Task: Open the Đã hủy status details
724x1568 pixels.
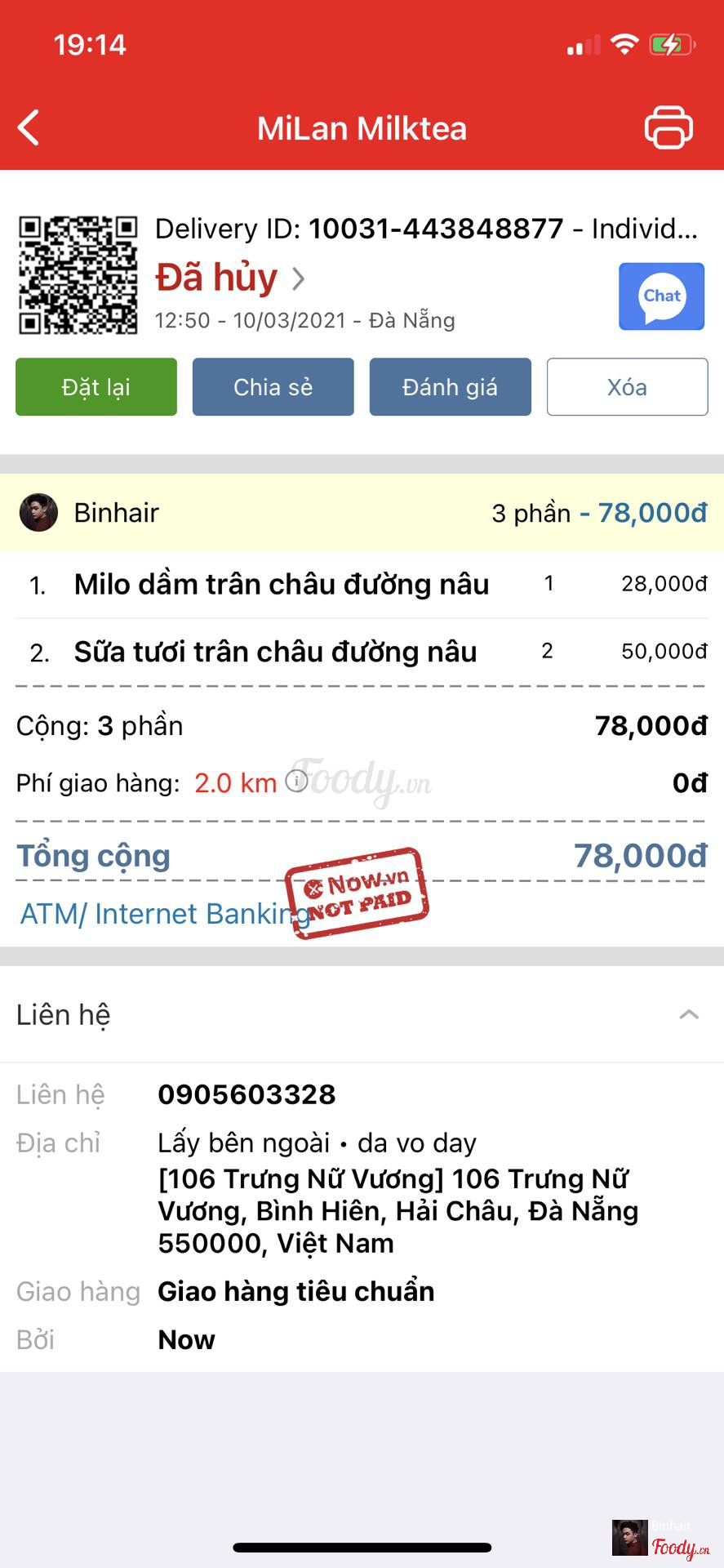Action: pyautogui.click(x=230, y=278)
